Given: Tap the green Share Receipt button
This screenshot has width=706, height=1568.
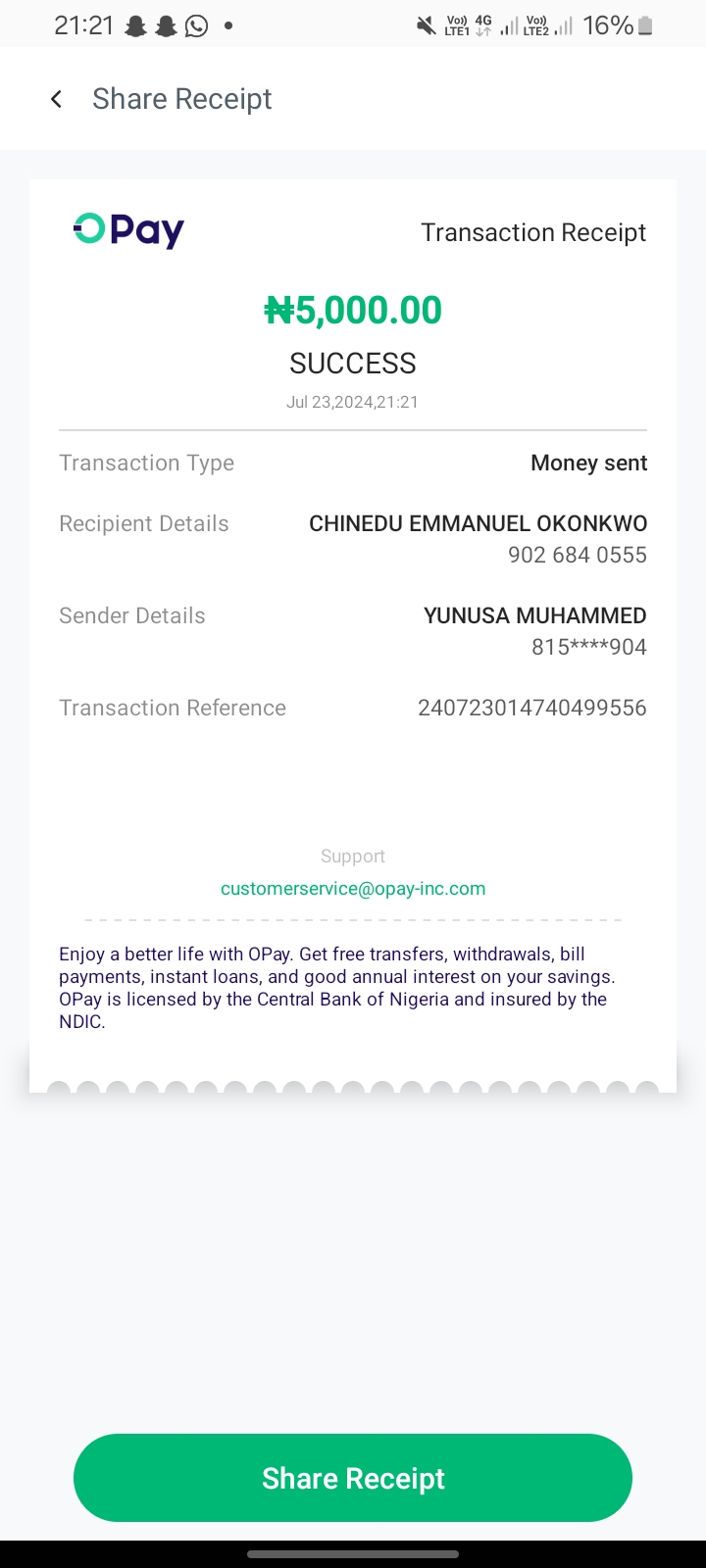Looking at the screenshot, I should pos(353,1478).
